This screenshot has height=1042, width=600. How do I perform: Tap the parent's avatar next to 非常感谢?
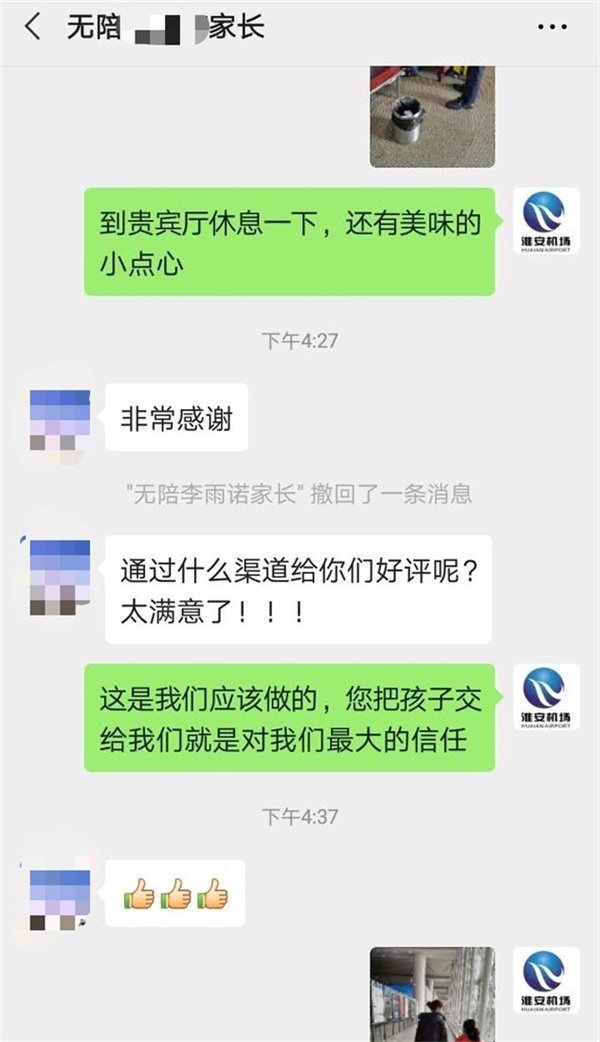pyautogui.click(x=60, y=420)
